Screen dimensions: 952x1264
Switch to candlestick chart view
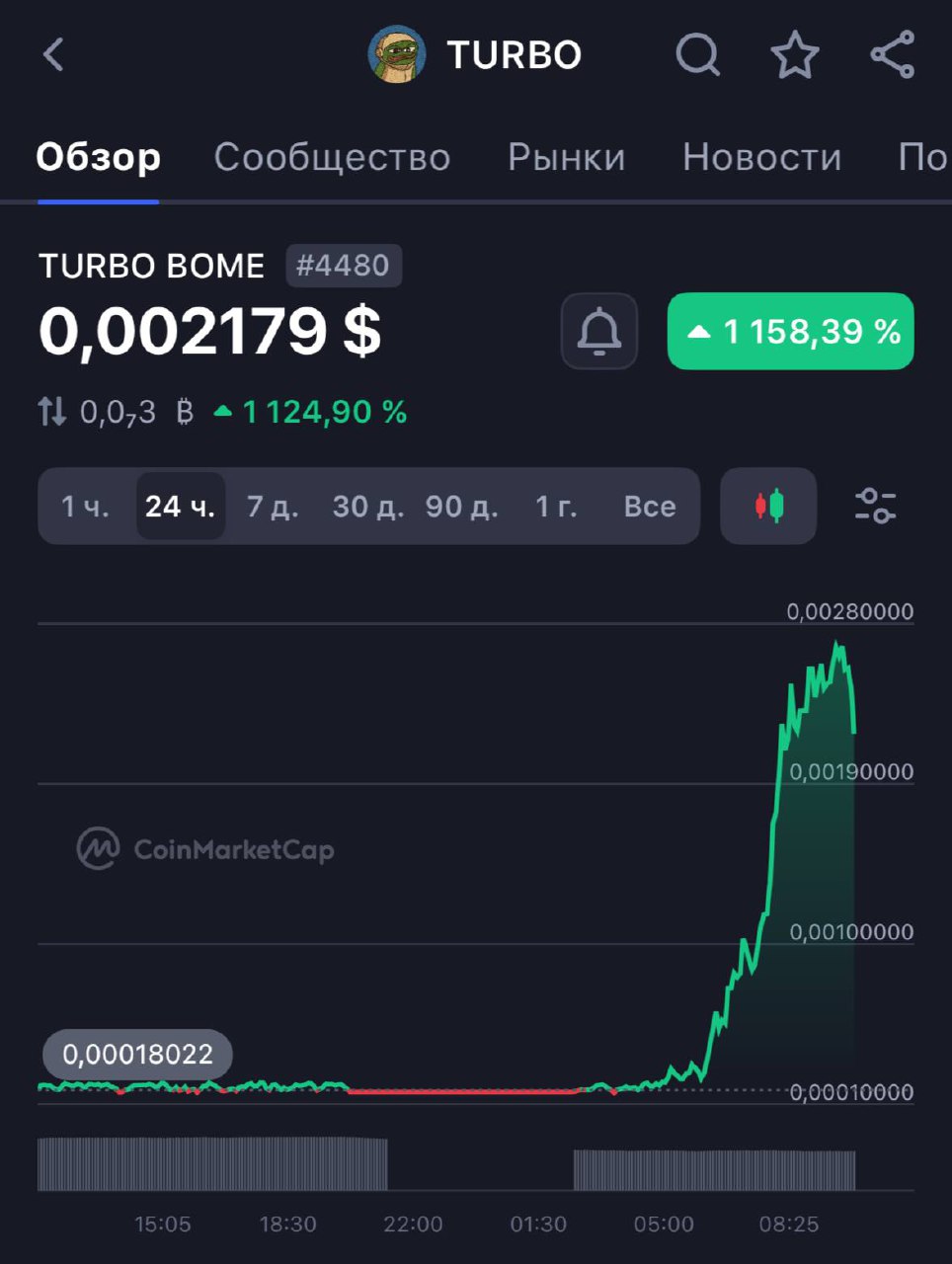click(768, 507)
